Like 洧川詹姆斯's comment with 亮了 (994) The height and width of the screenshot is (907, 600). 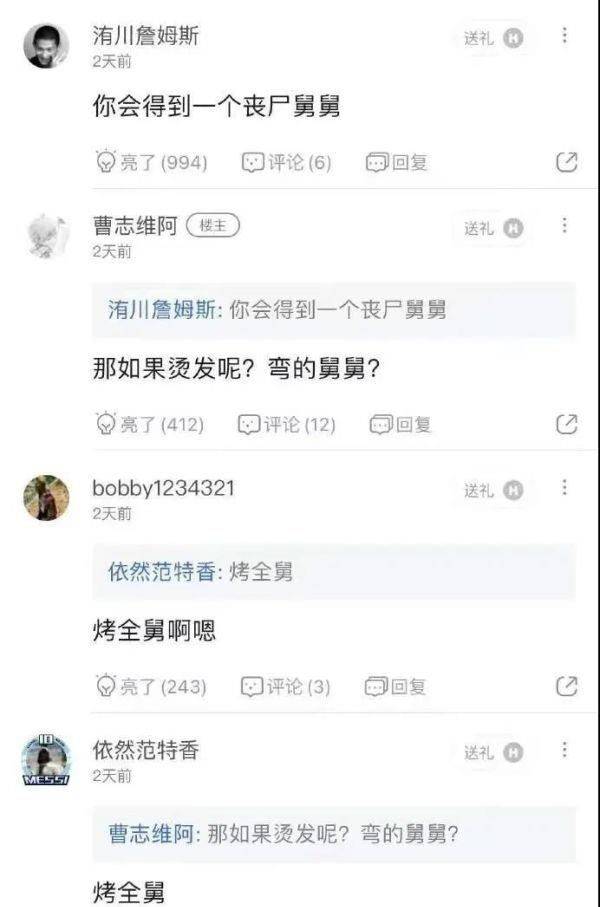[150, 162]
